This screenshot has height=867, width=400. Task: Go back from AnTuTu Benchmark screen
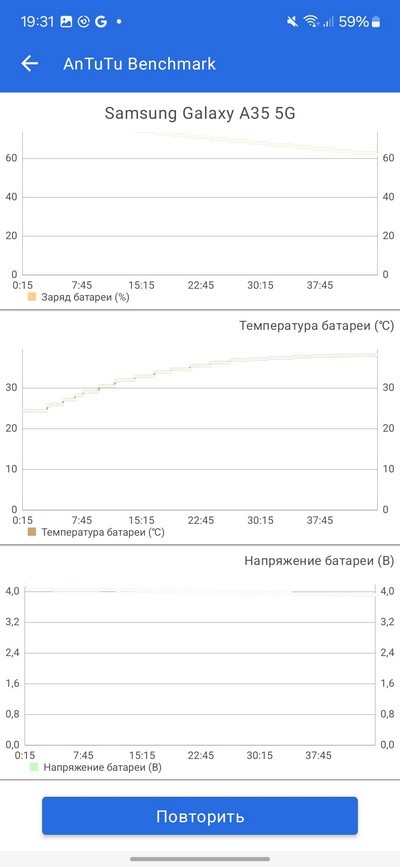coord(29,64)
